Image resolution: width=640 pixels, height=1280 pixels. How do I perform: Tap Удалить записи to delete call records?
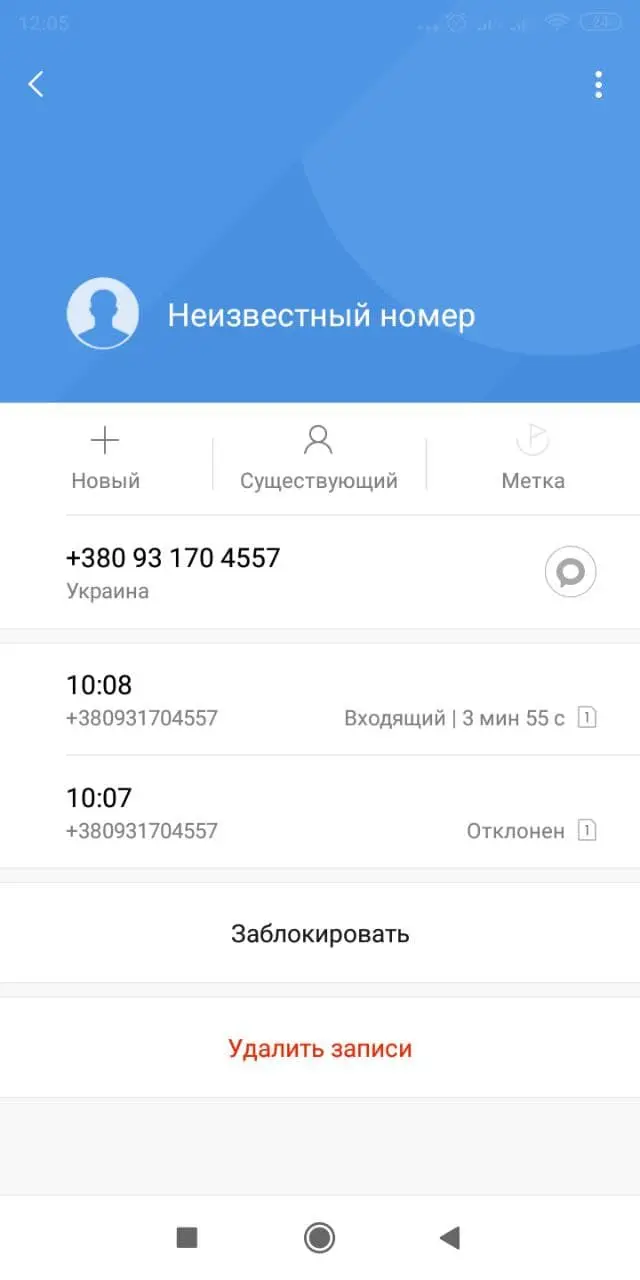point(320,1048)
